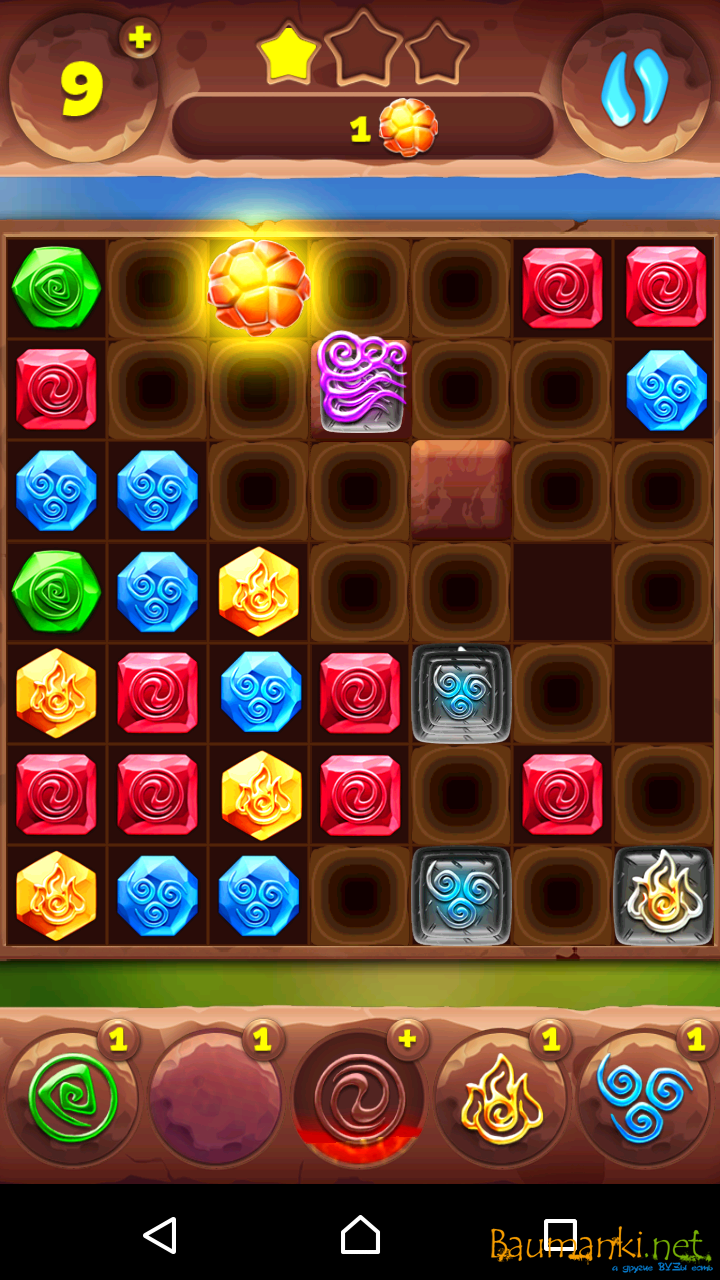Activate the fire booster
This screenshot has width=720, height=1280.
(501, 1098)
